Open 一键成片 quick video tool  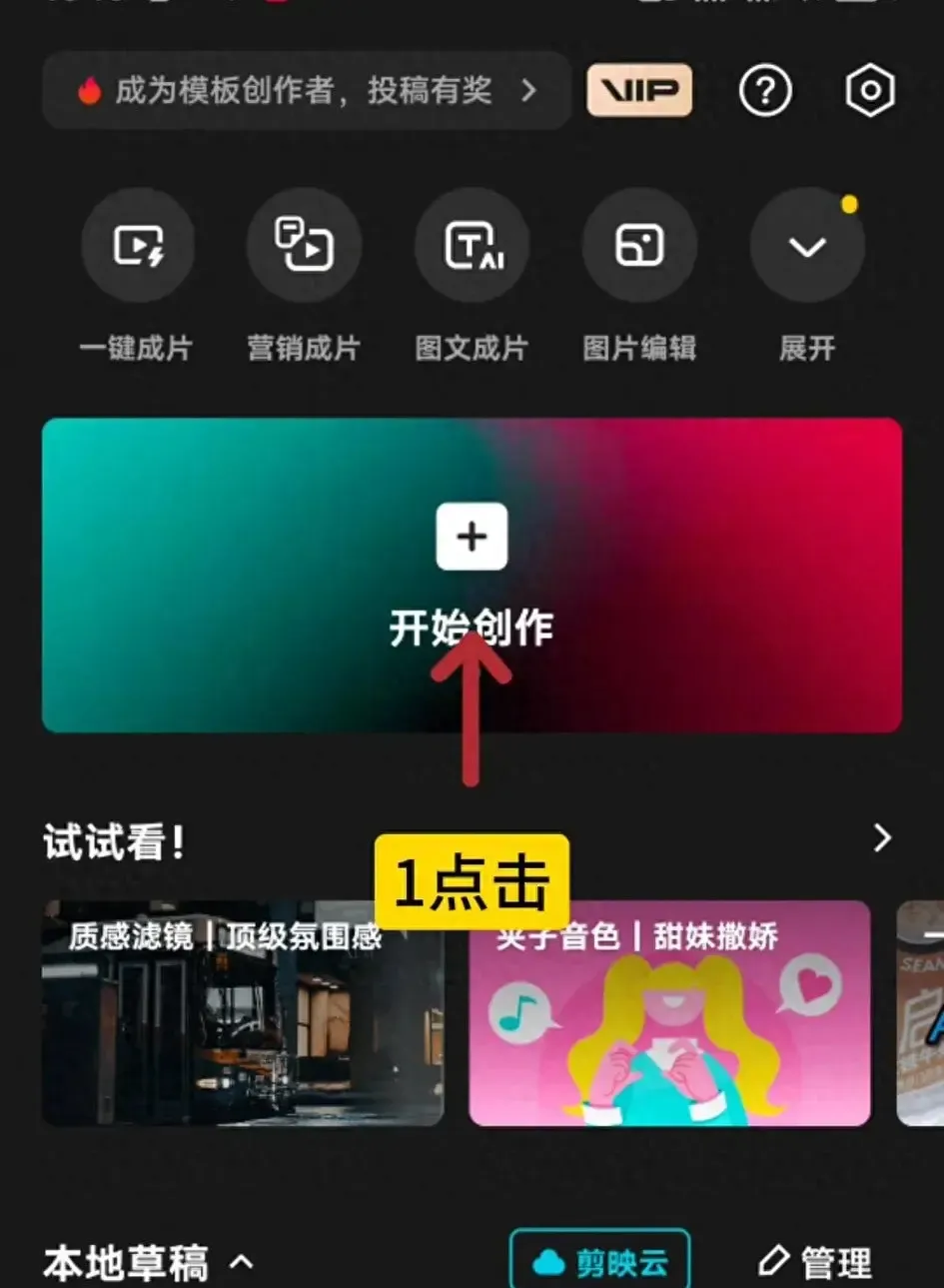[x=137, y=246]
